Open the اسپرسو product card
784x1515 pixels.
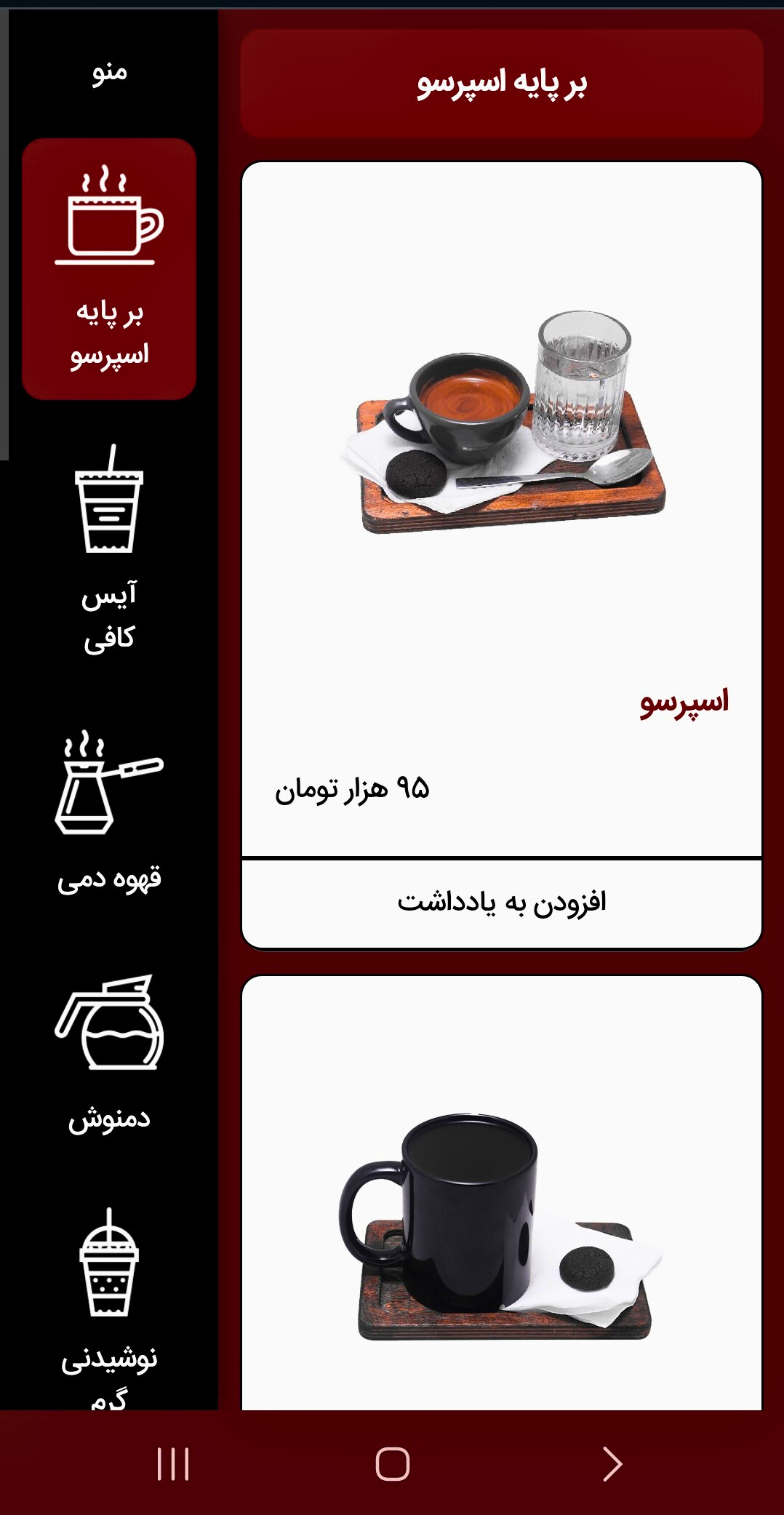coord(501,509)
